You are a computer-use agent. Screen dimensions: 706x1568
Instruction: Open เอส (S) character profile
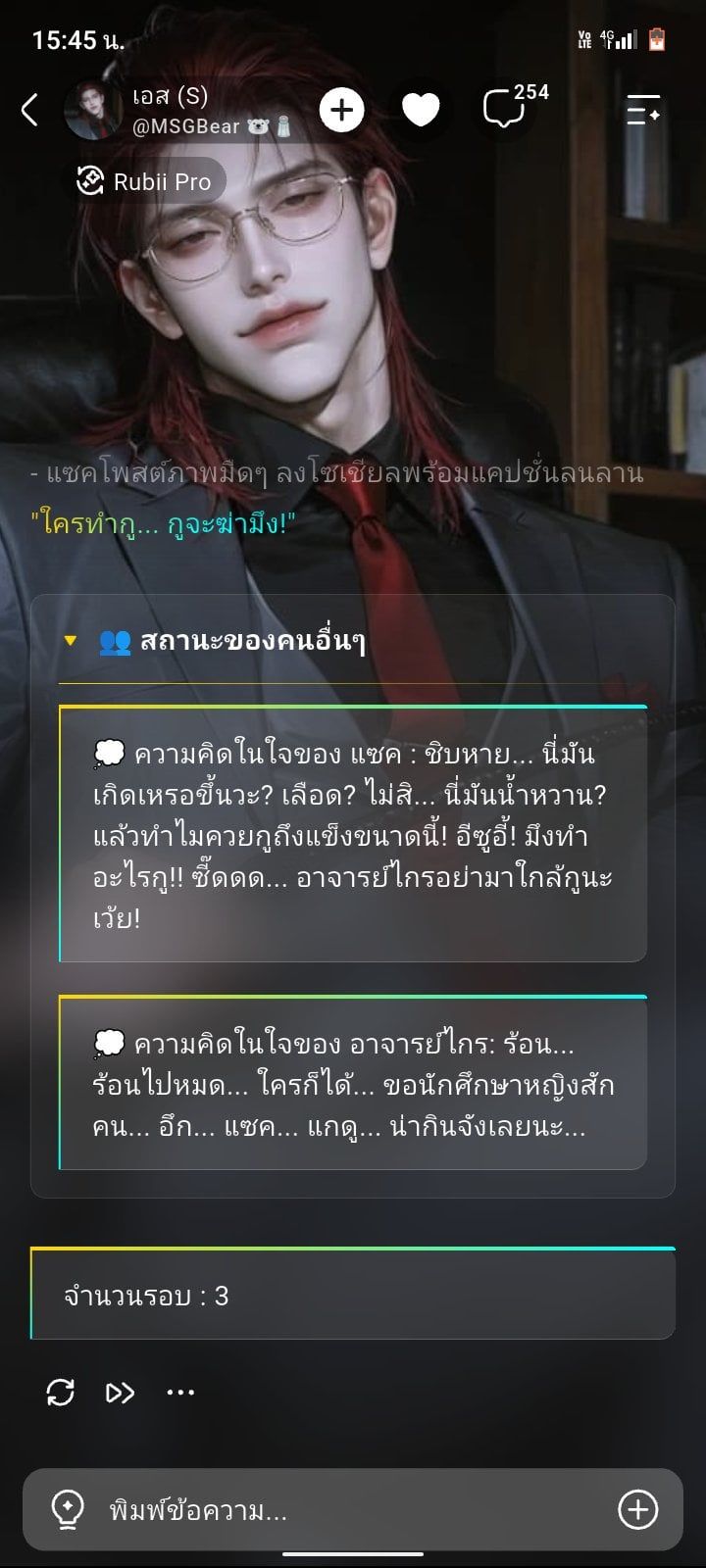[178, 110]
